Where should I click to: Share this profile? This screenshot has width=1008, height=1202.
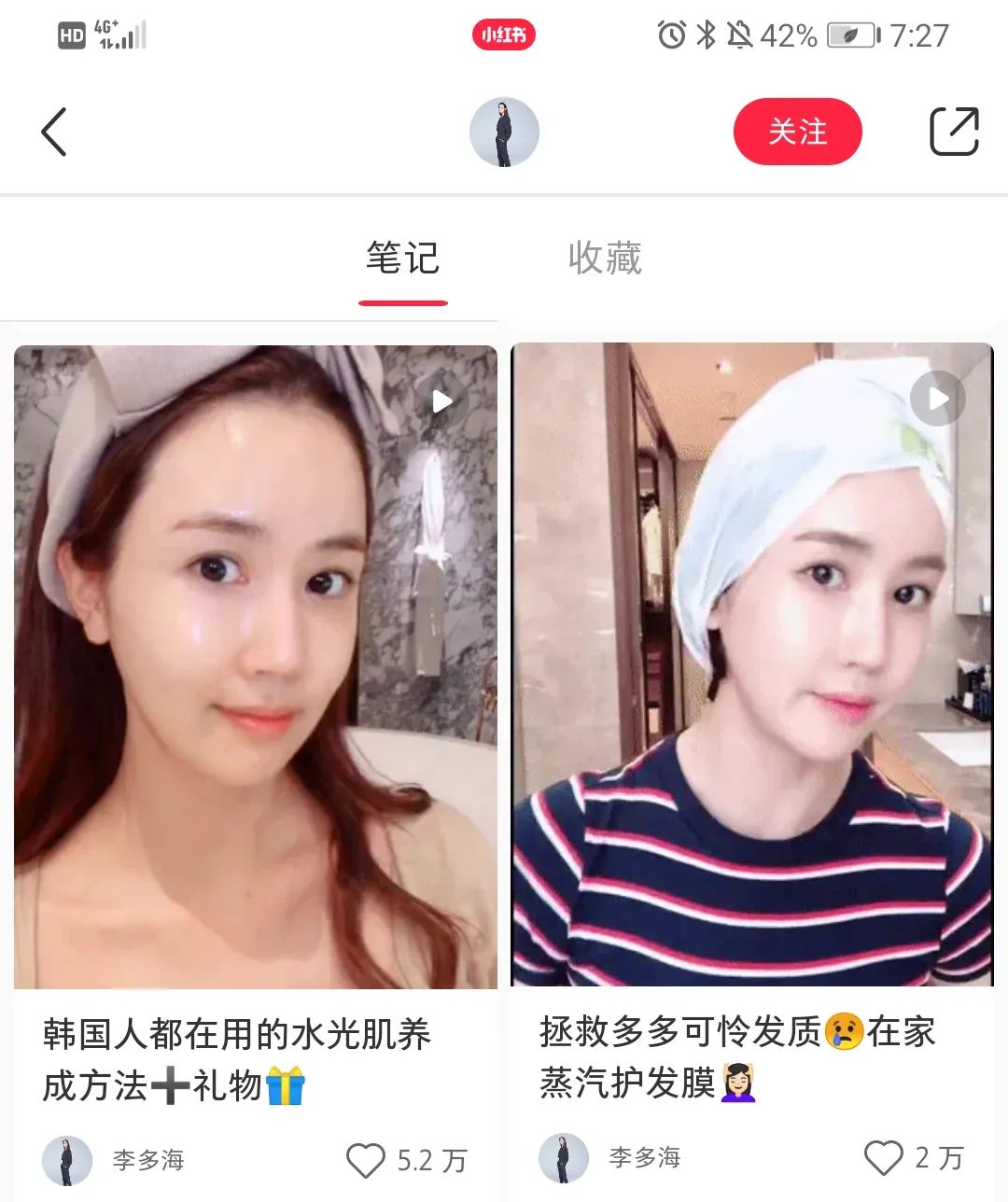point(954,132)
